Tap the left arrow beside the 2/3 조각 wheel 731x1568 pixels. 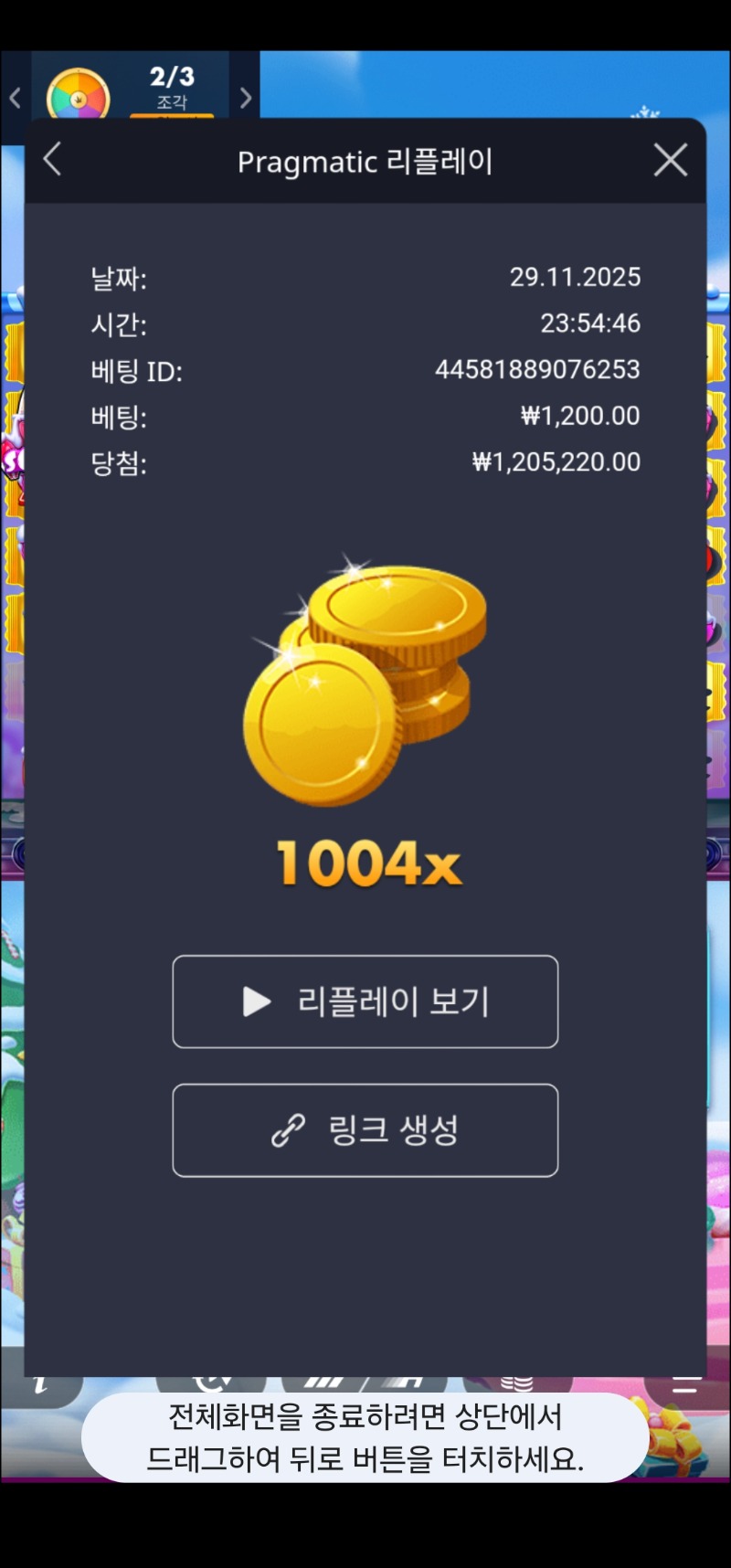click(15, 98)
